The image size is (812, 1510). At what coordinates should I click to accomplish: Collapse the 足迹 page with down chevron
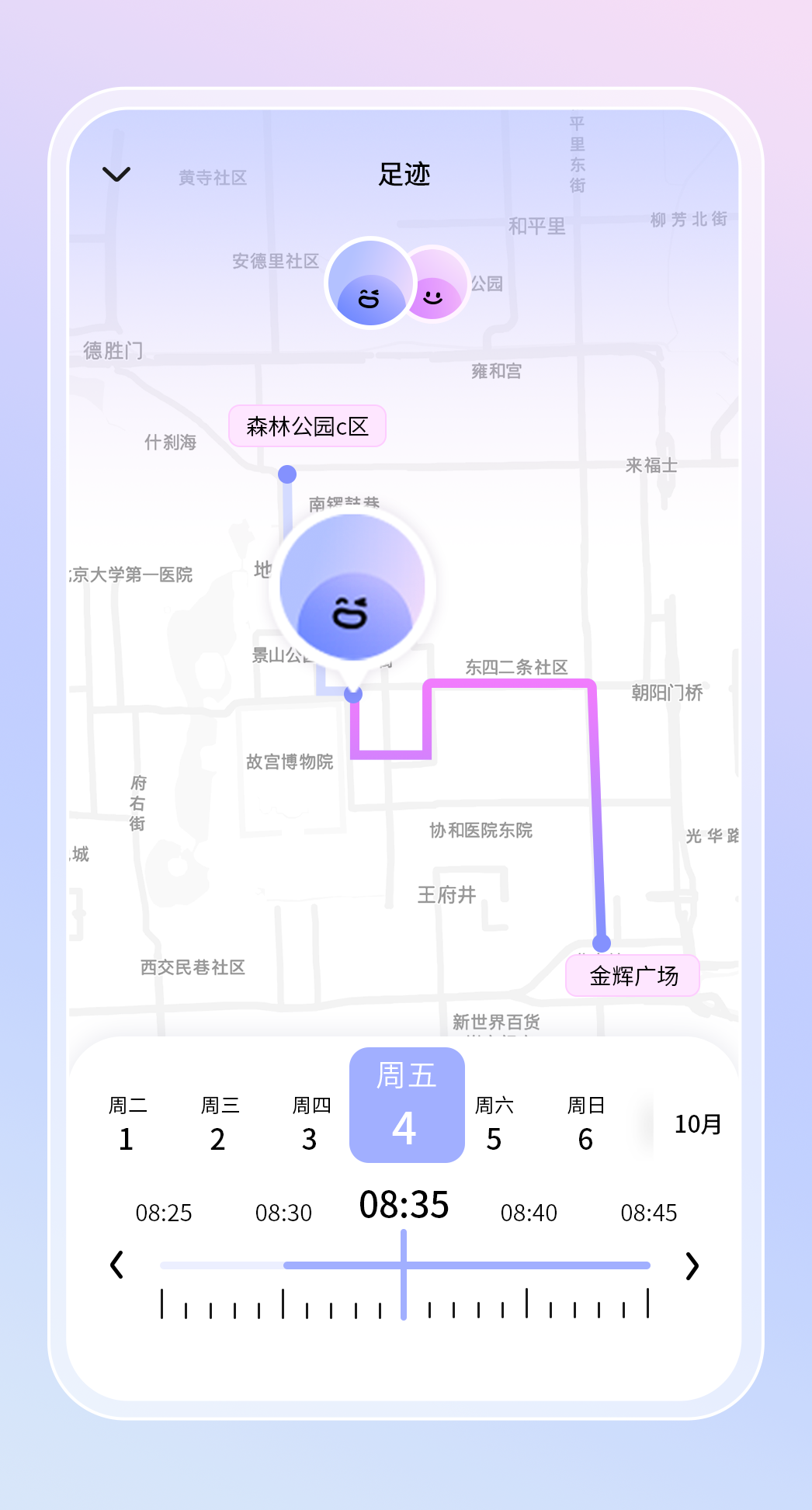click(x=116, y=174)
